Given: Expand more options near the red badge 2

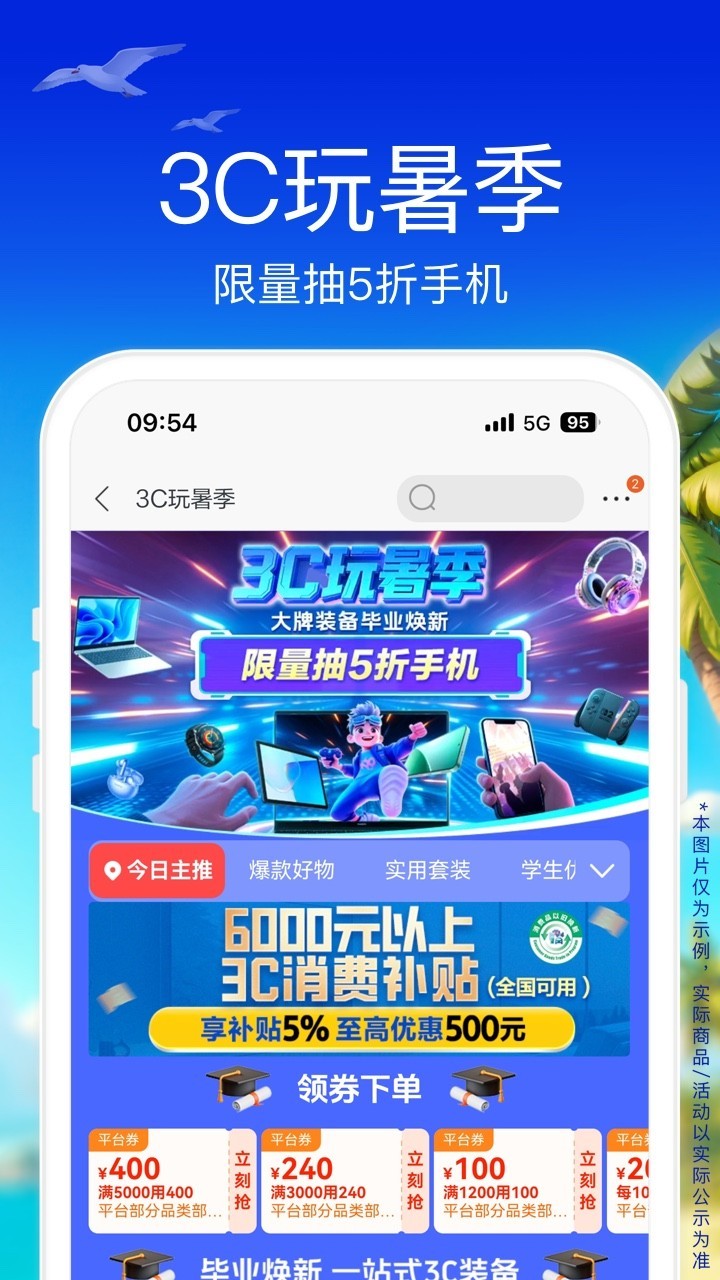Looking at the screenshot, I should click(x=634, y=482).
